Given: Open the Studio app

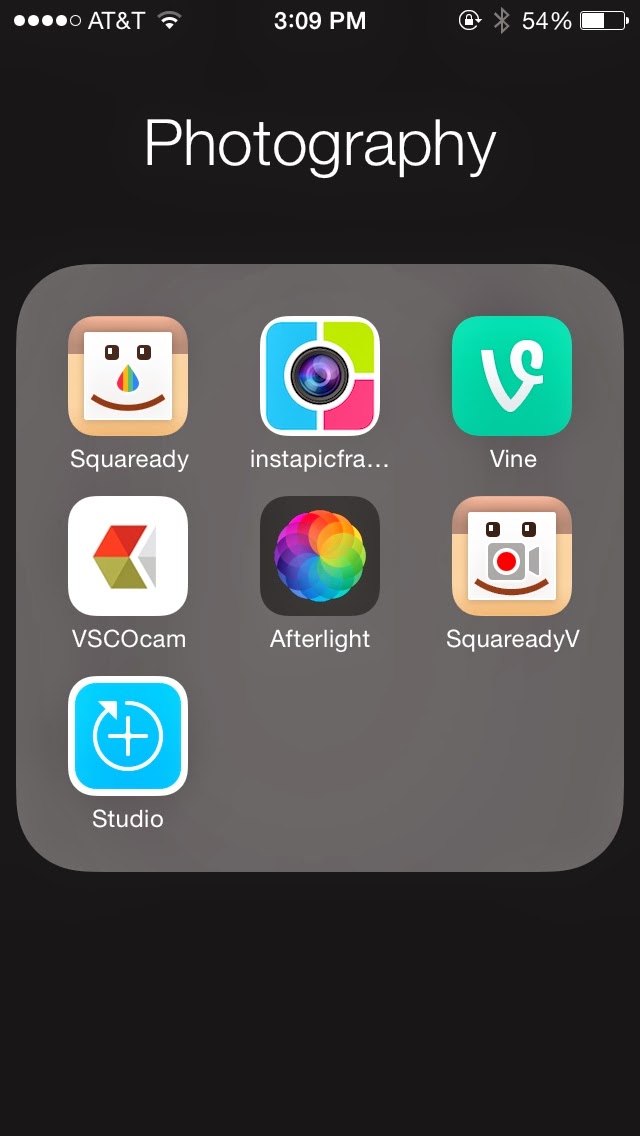Looking at the screenshot, I should click(128, 736).
